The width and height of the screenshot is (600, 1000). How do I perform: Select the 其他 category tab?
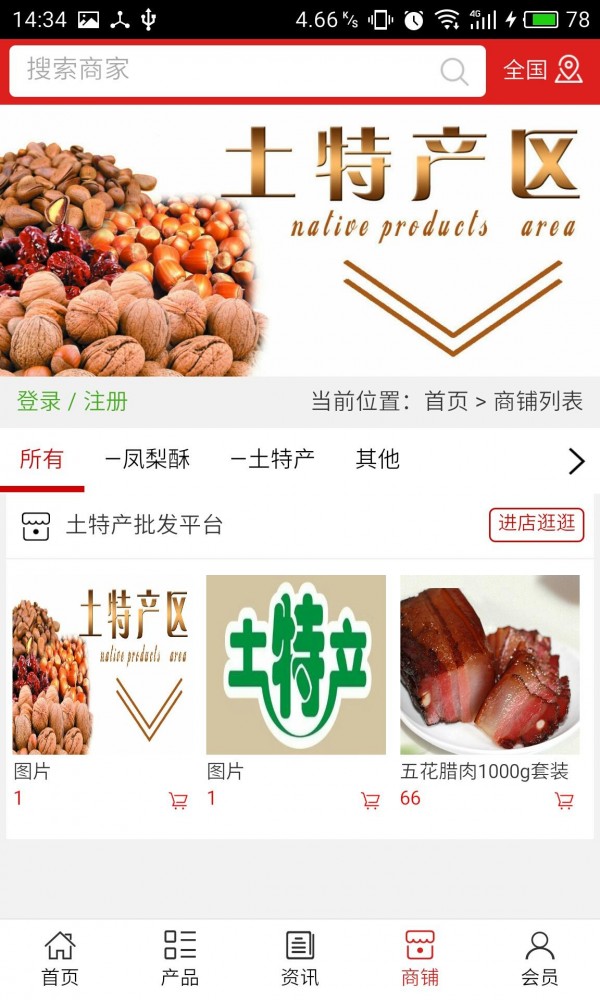pos(377,459)
